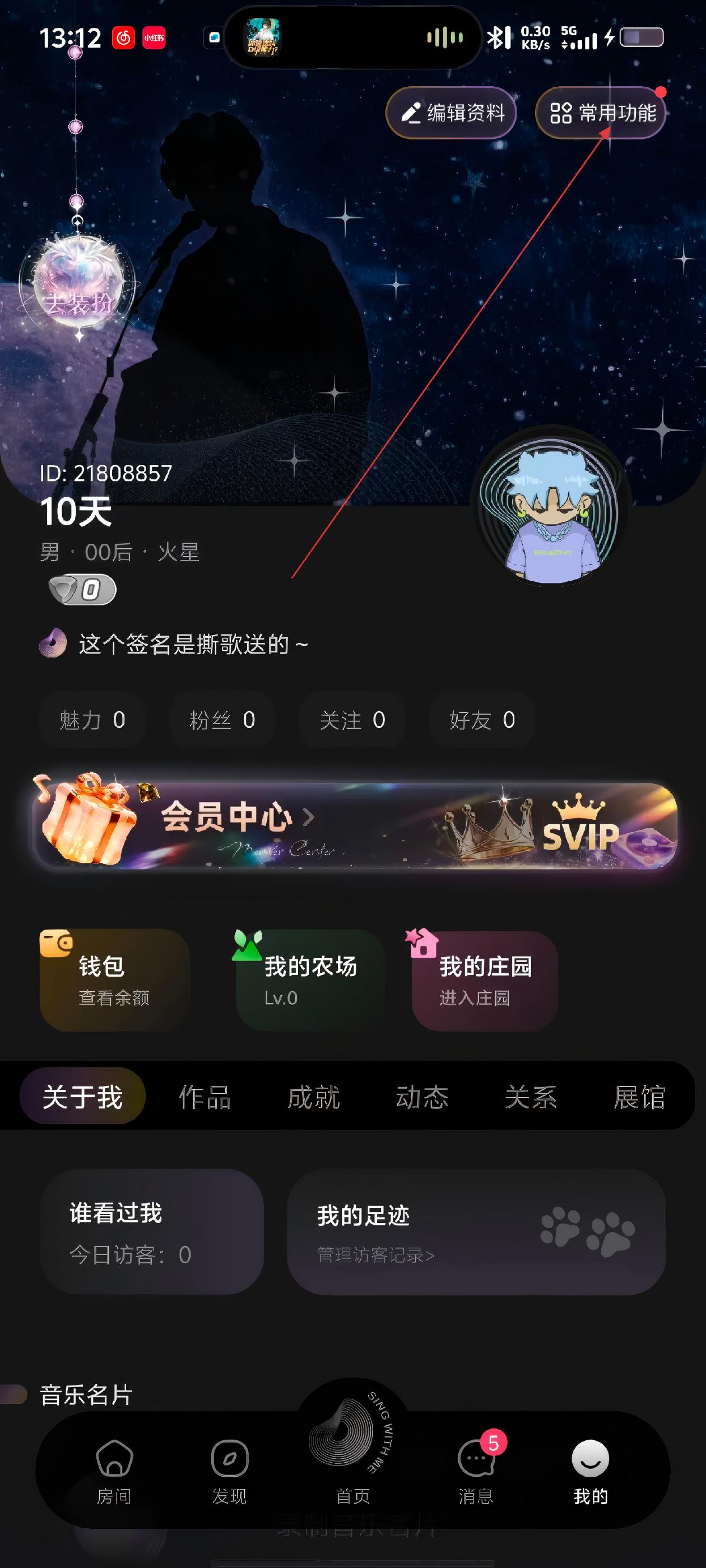Viewport: 706px width, 1568px height.
Task: Select the 动态 tab
Action: 422,1097
